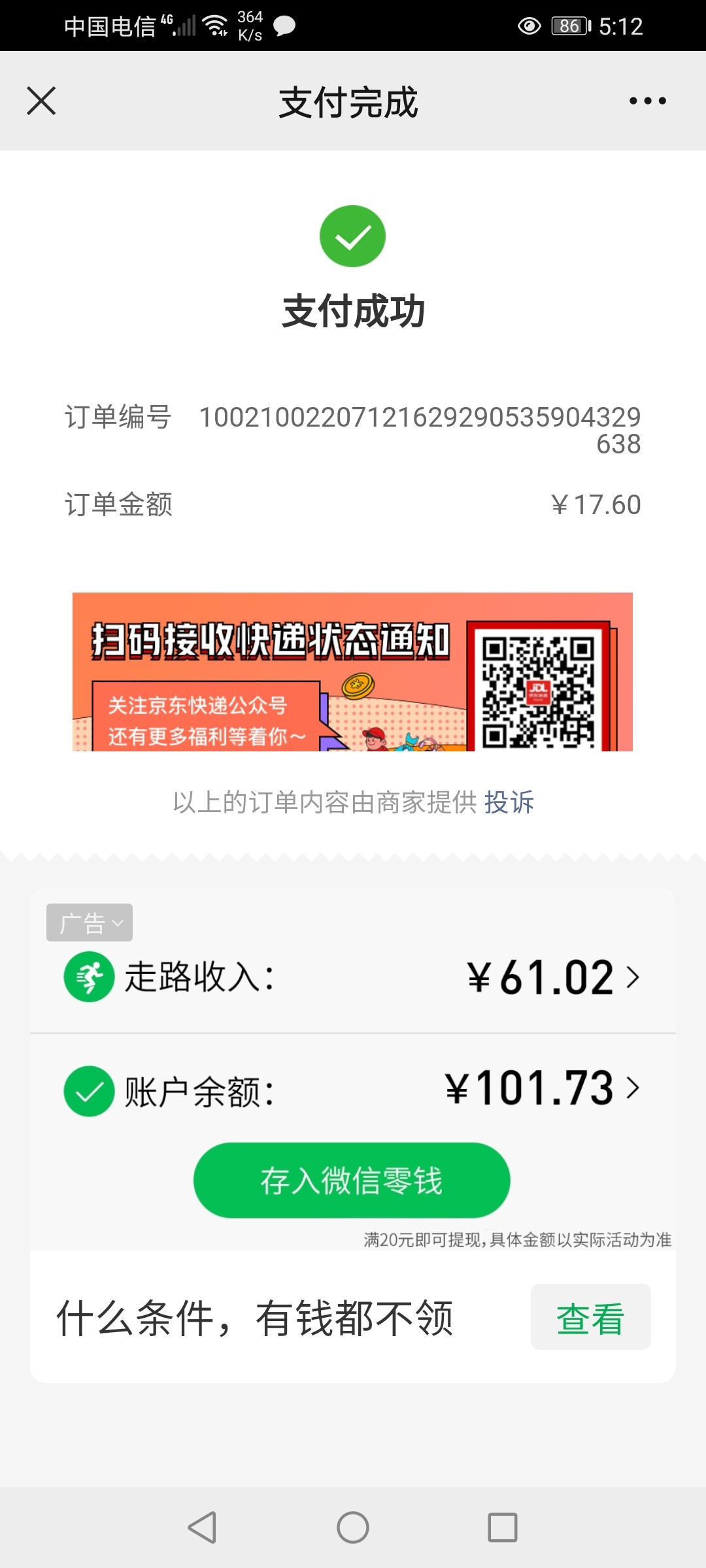Open the JD Express QR notification banner
Viewport: 706px width, 1568px height.
coord(352,672)
